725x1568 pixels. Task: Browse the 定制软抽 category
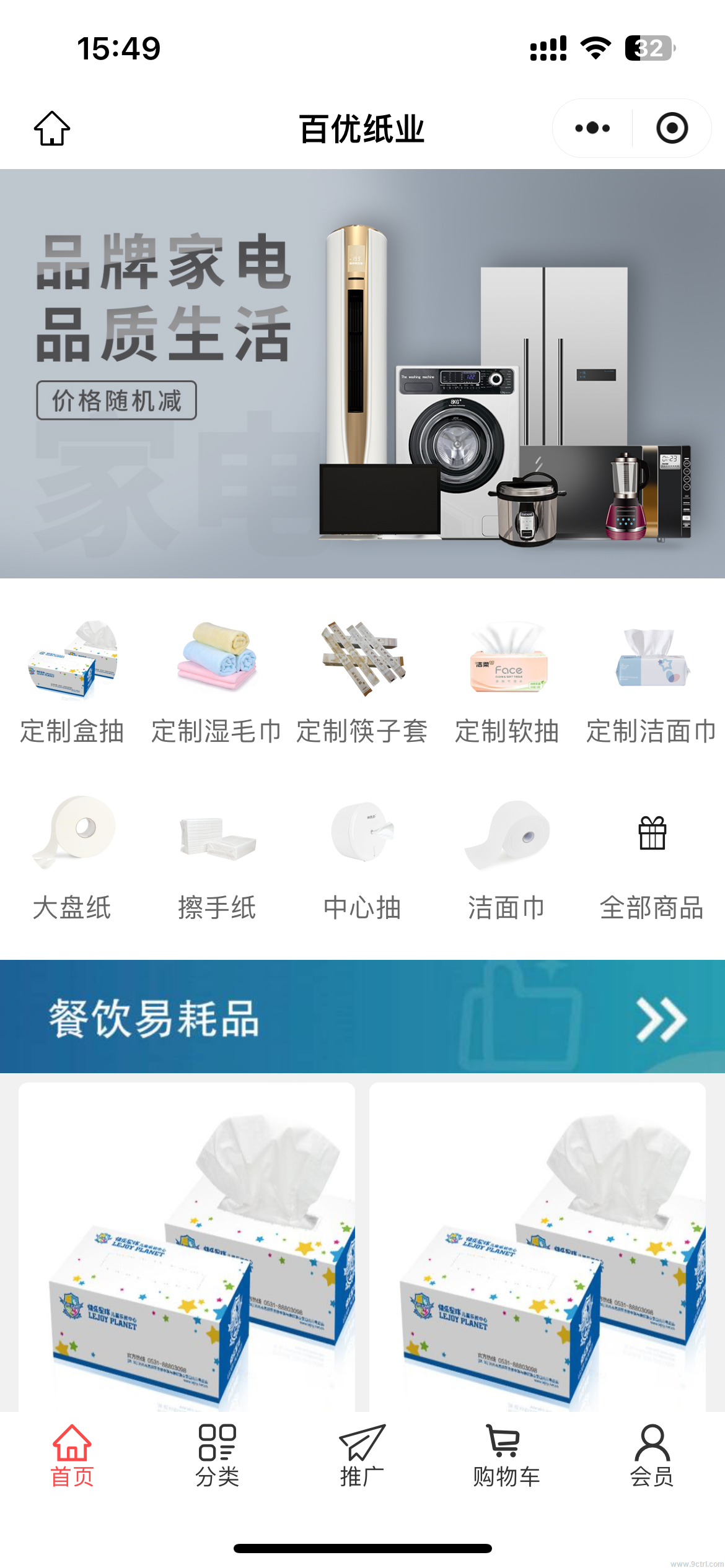(507, 682)
